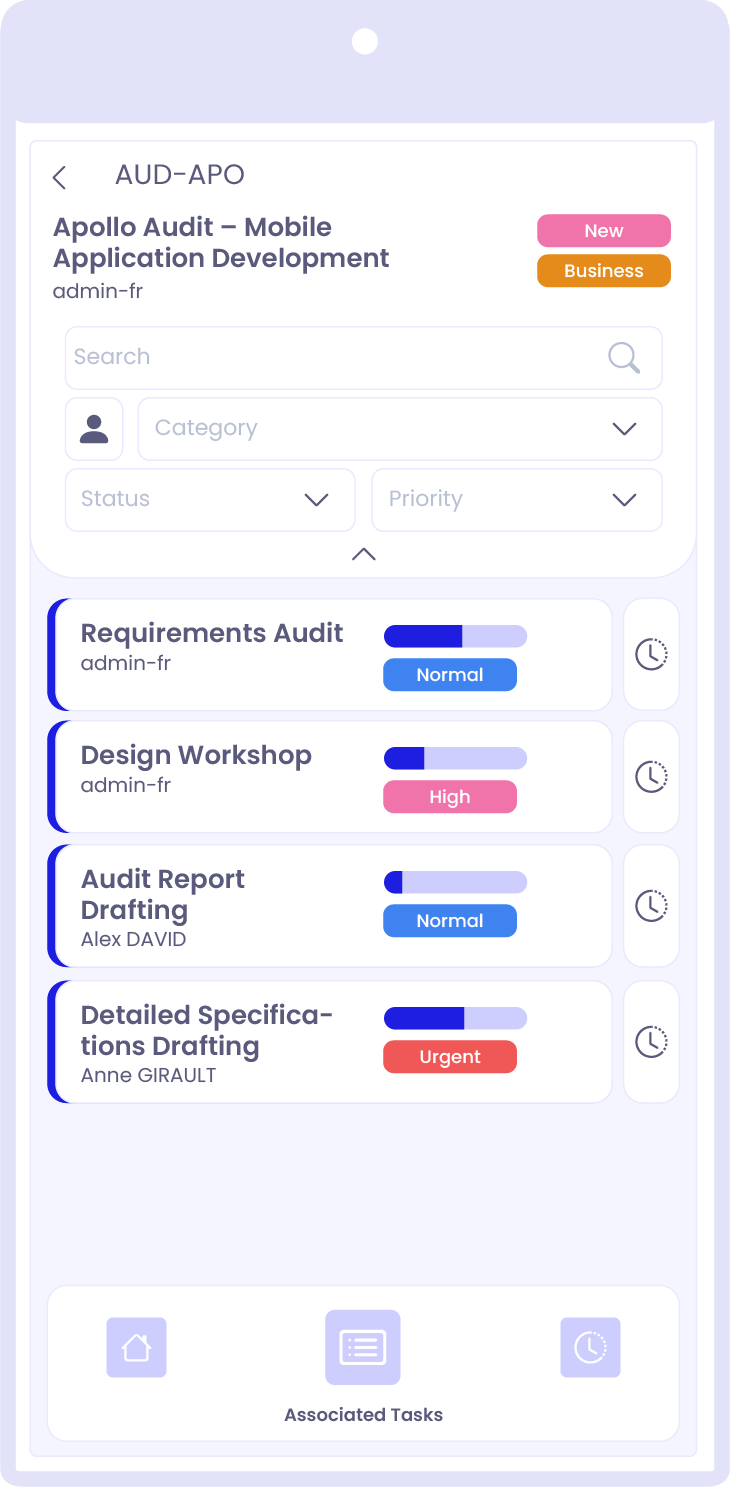This screenshot has height=1487, width=730.
Task: Tap the clock icon beside Audit Report Drafting
Action: 651,906
